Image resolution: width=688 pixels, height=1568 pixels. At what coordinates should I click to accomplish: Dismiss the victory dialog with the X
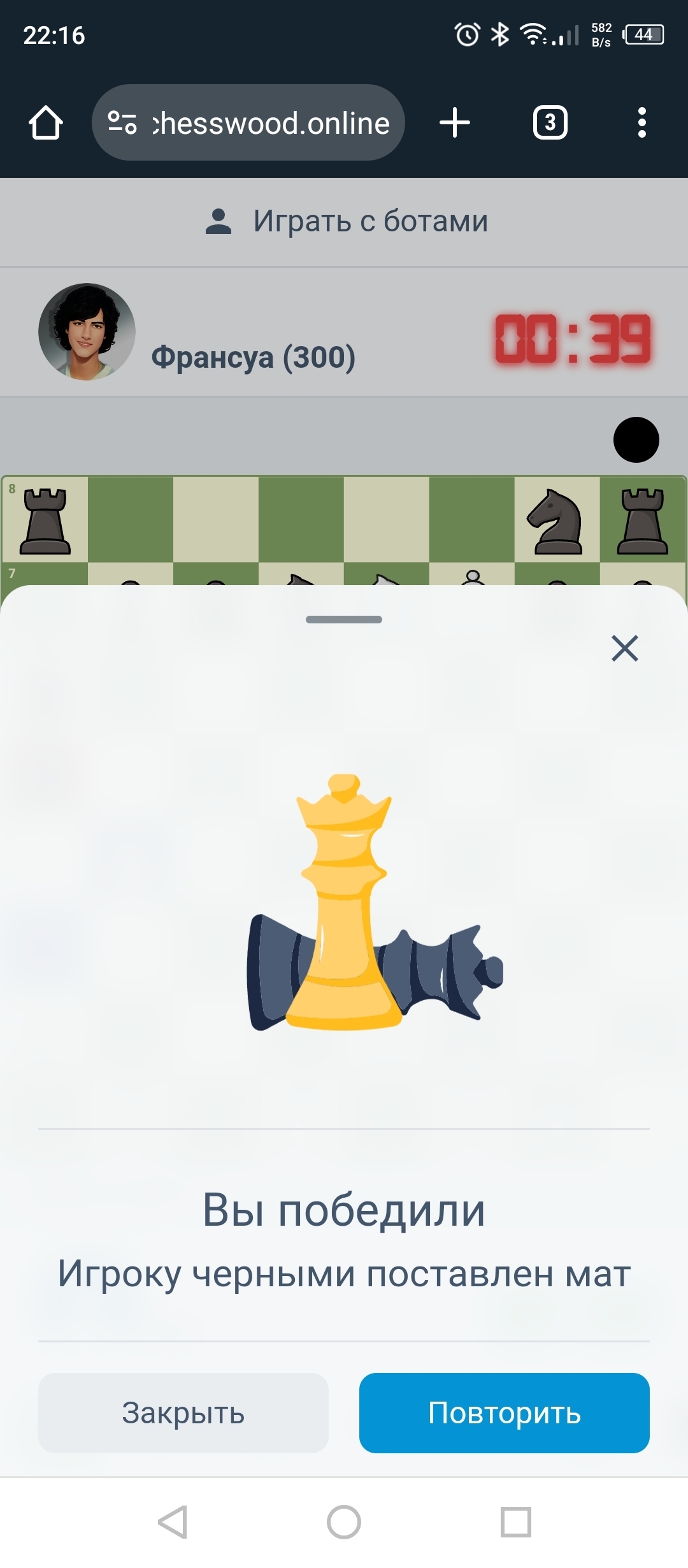click(624, 648)
